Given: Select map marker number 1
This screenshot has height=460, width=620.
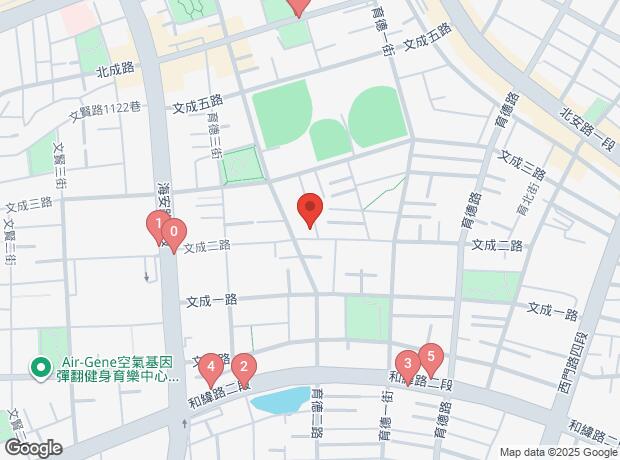Looking at the screenshot, I should (157, 224).
